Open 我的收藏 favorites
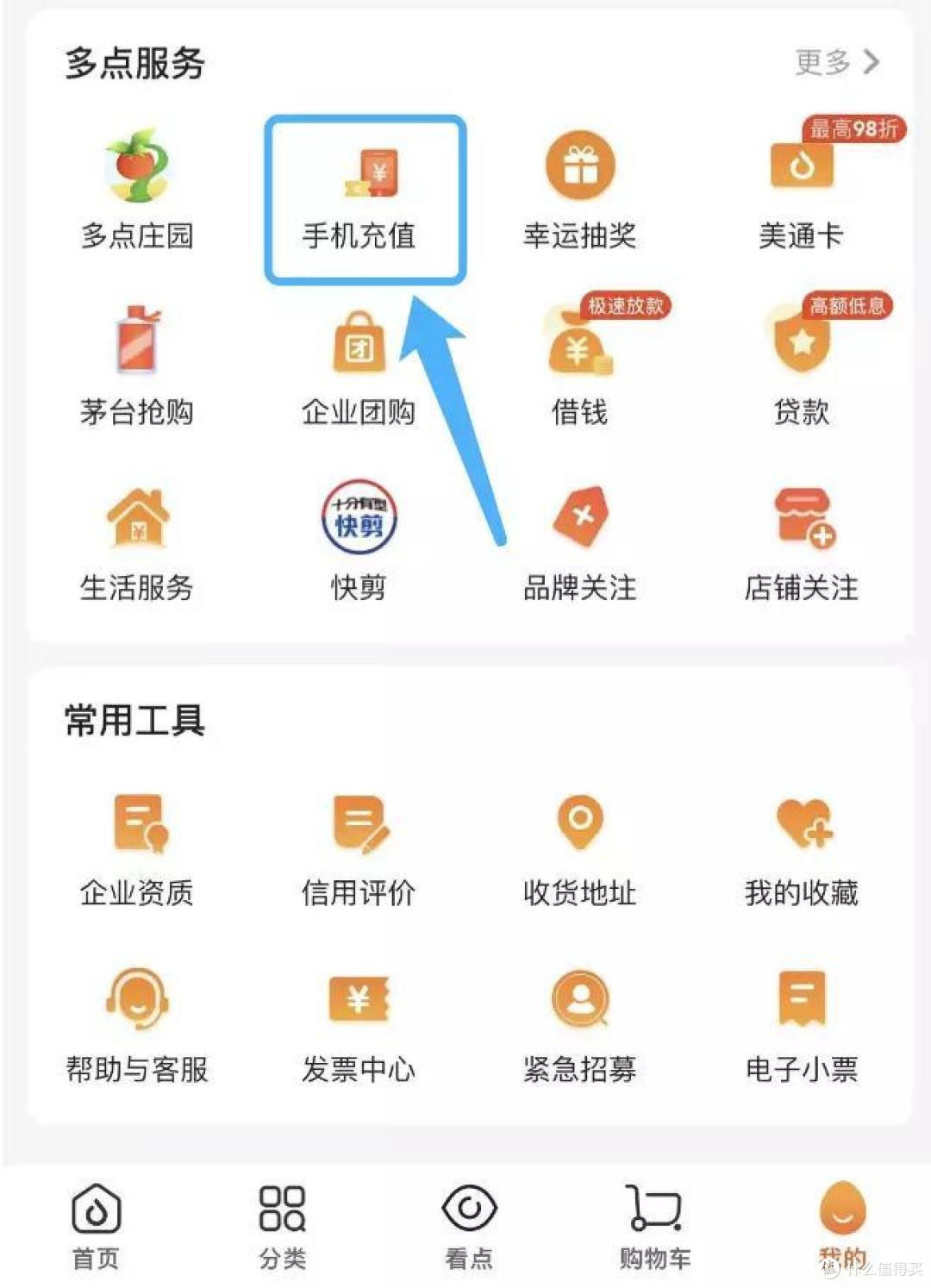Image resolution: width=931 pixels, height=1288 pixels. (802, 850)
